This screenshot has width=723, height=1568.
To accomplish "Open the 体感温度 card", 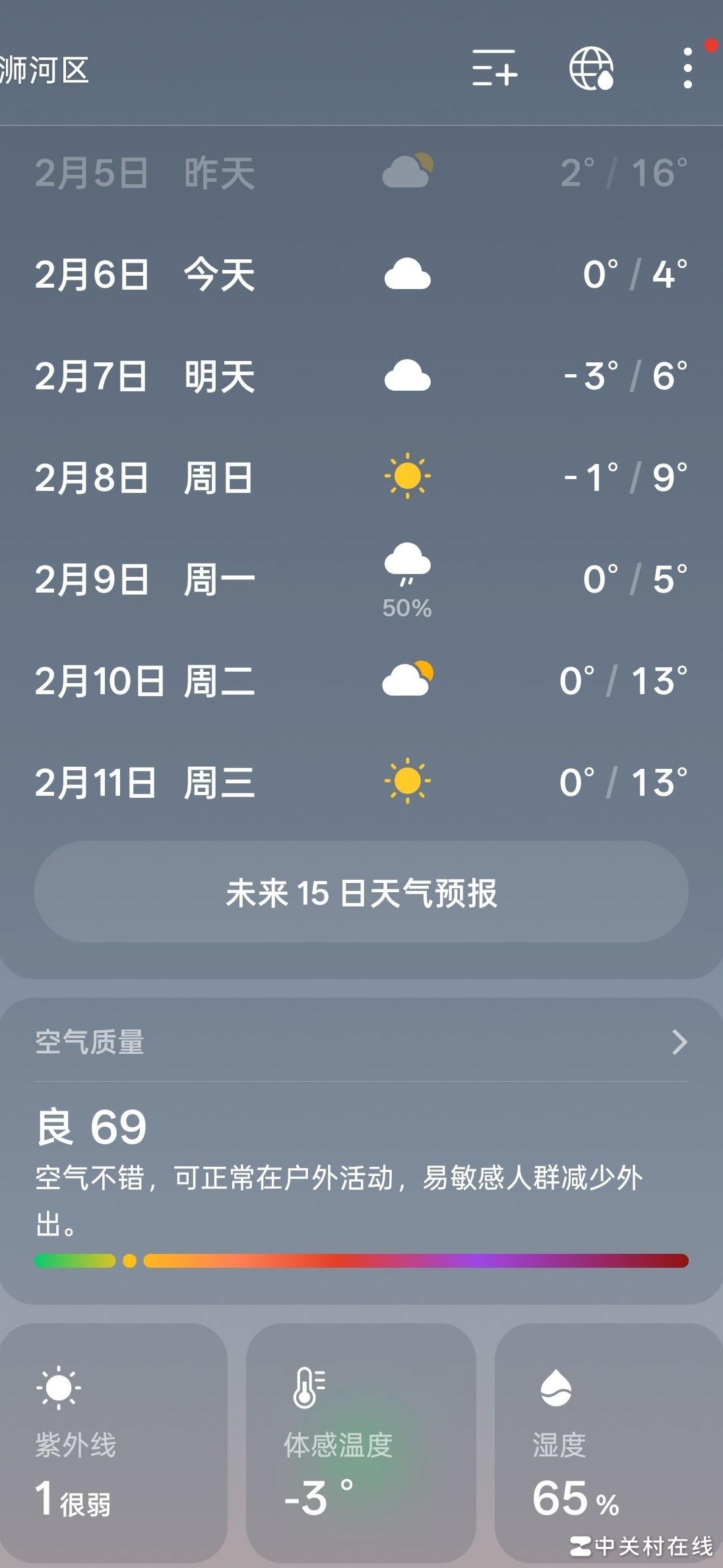I will tap(361, 1442).
